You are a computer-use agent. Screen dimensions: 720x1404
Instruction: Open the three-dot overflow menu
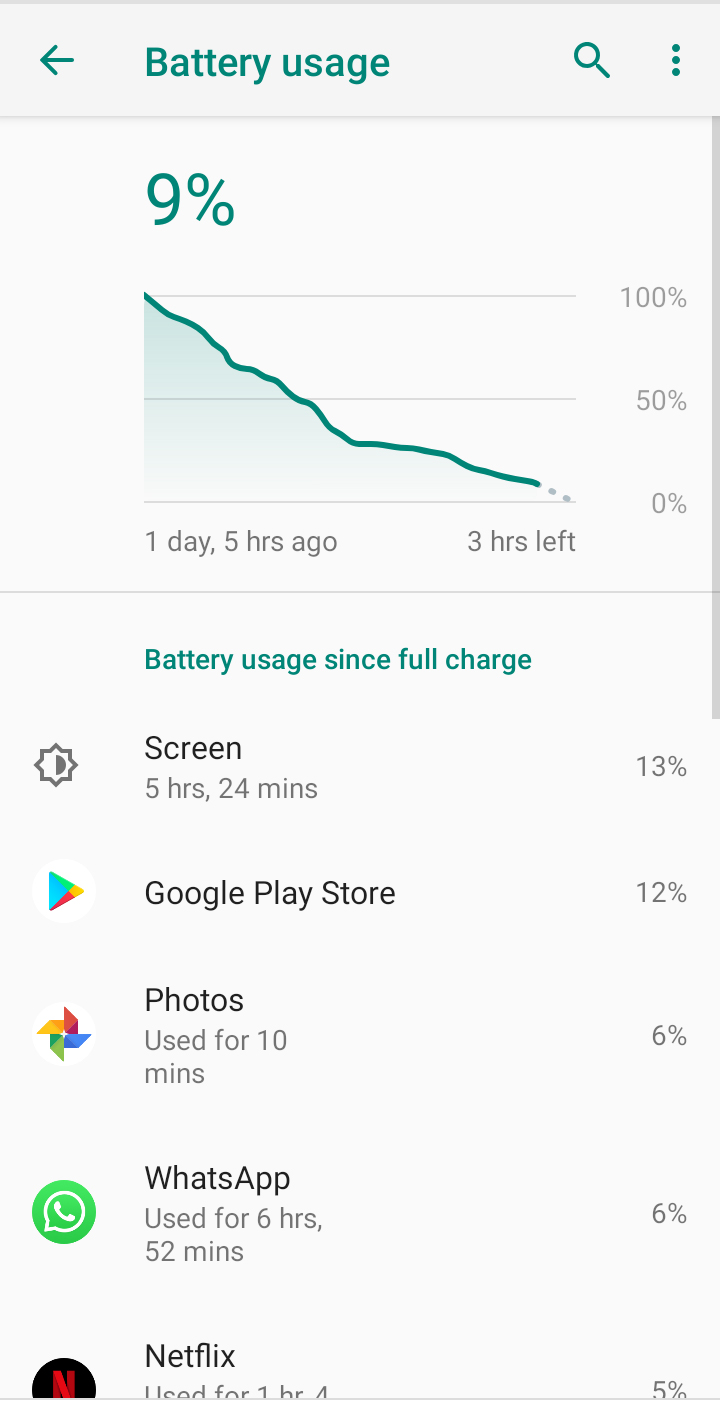point(676,62)
